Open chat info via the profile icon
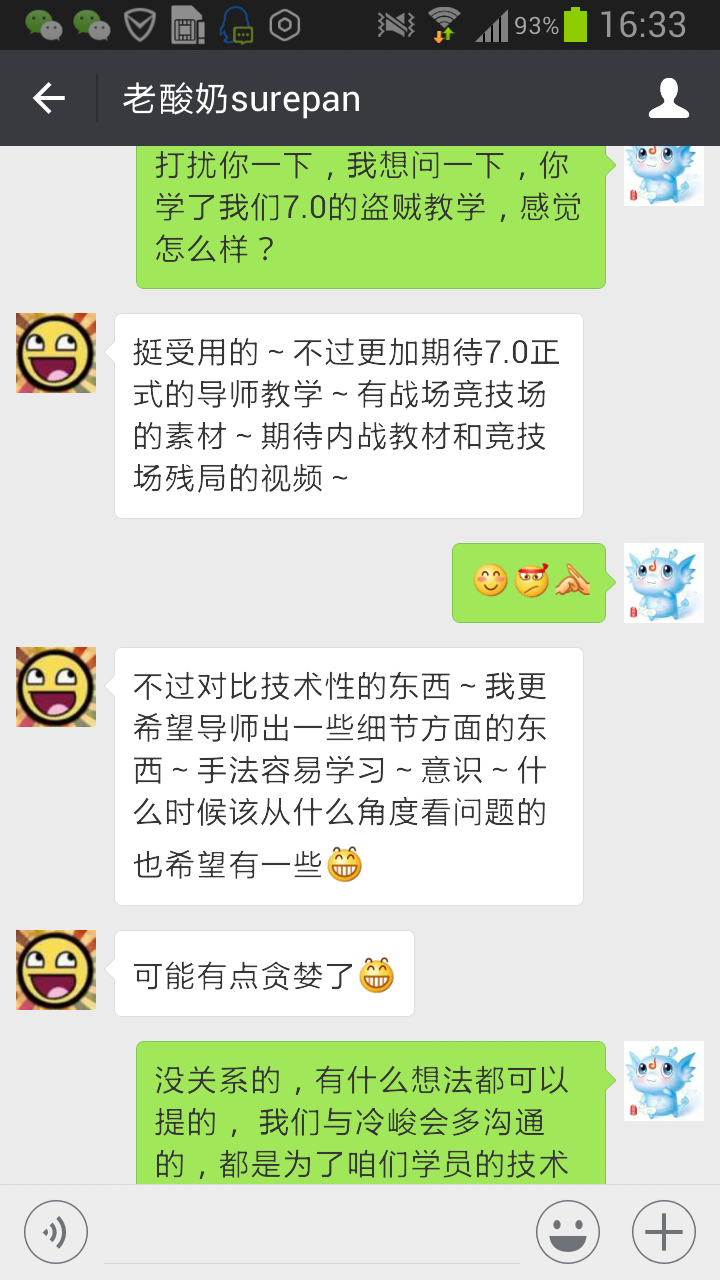Viewport: 720px width, 1280px height. 668,98
